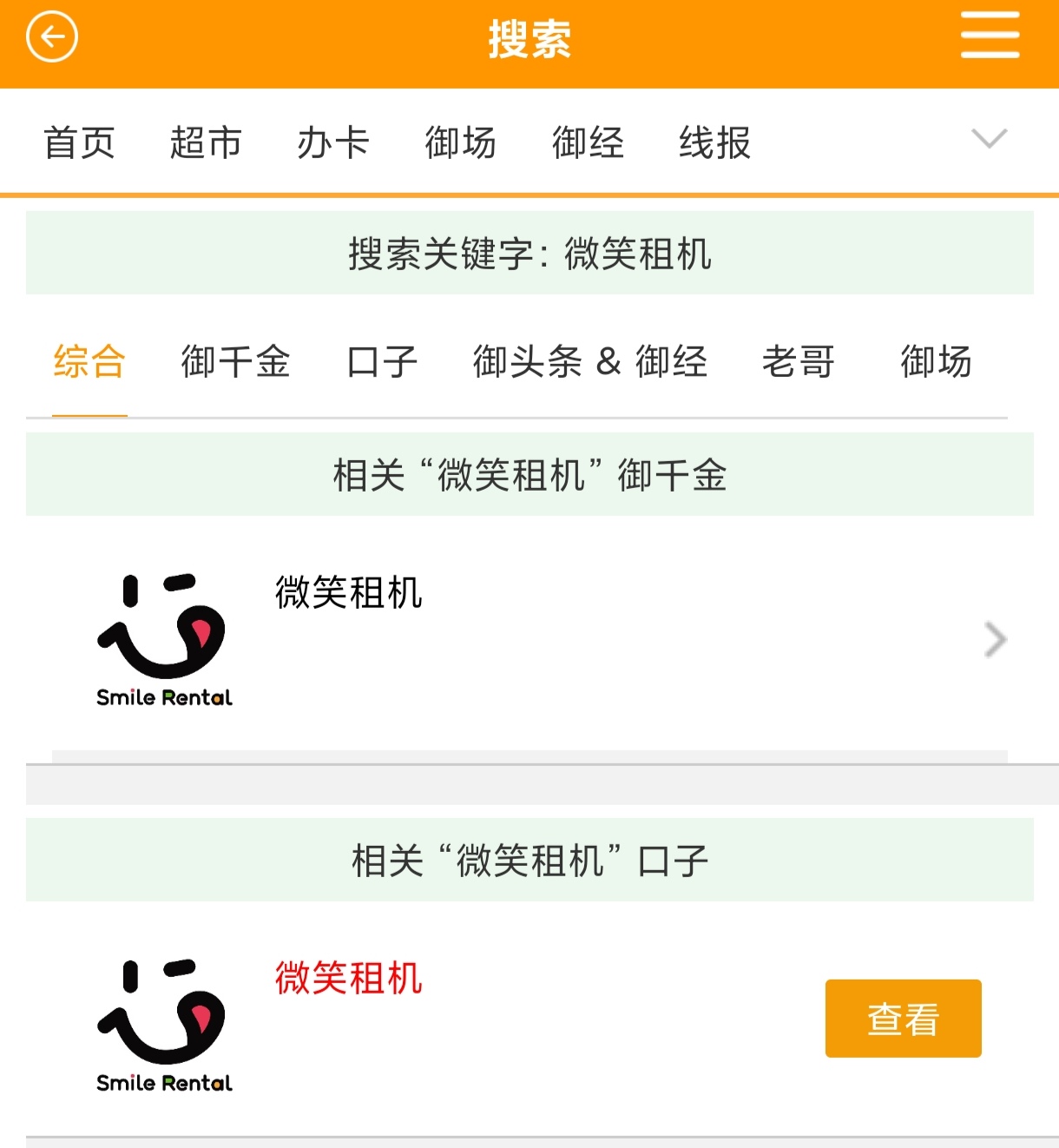Open 微笑租机 row under 御千金 results
Image resolution: width=1059 pixels, height=1148 pixels.
click(x=529, y=640)
